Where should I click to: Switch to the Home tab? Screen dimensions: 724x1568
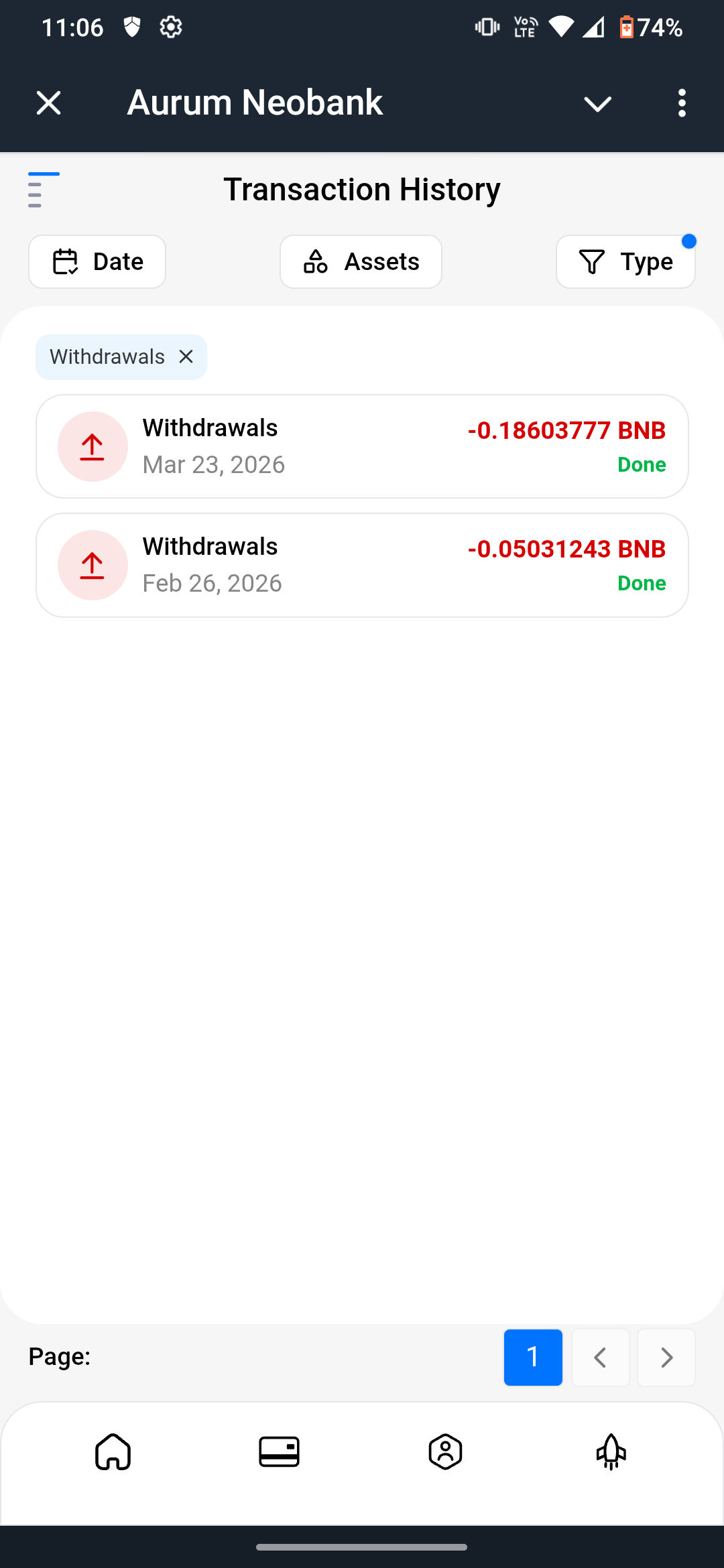tap(113, 1452)
